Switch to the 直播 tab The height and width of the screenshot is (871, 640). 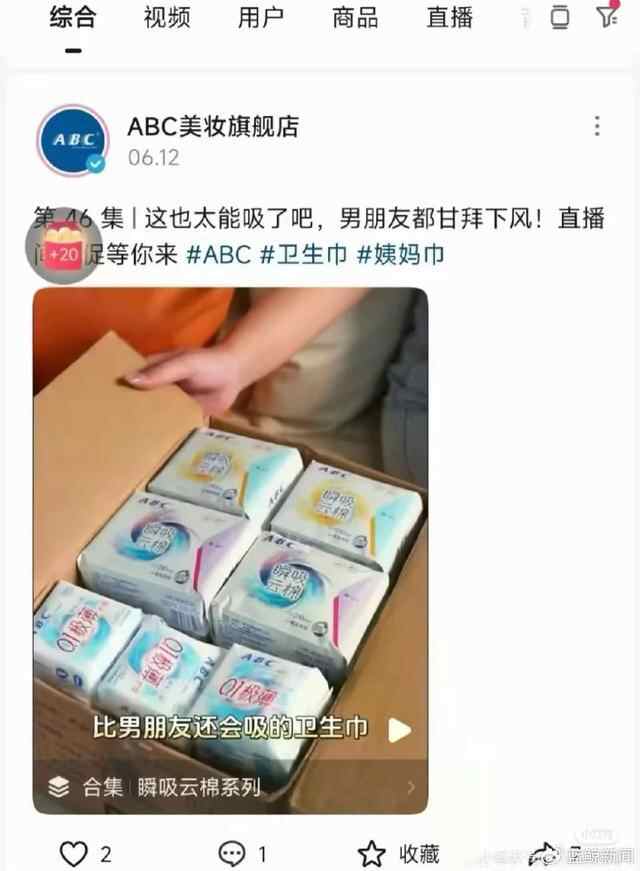[x=448, y=18]
